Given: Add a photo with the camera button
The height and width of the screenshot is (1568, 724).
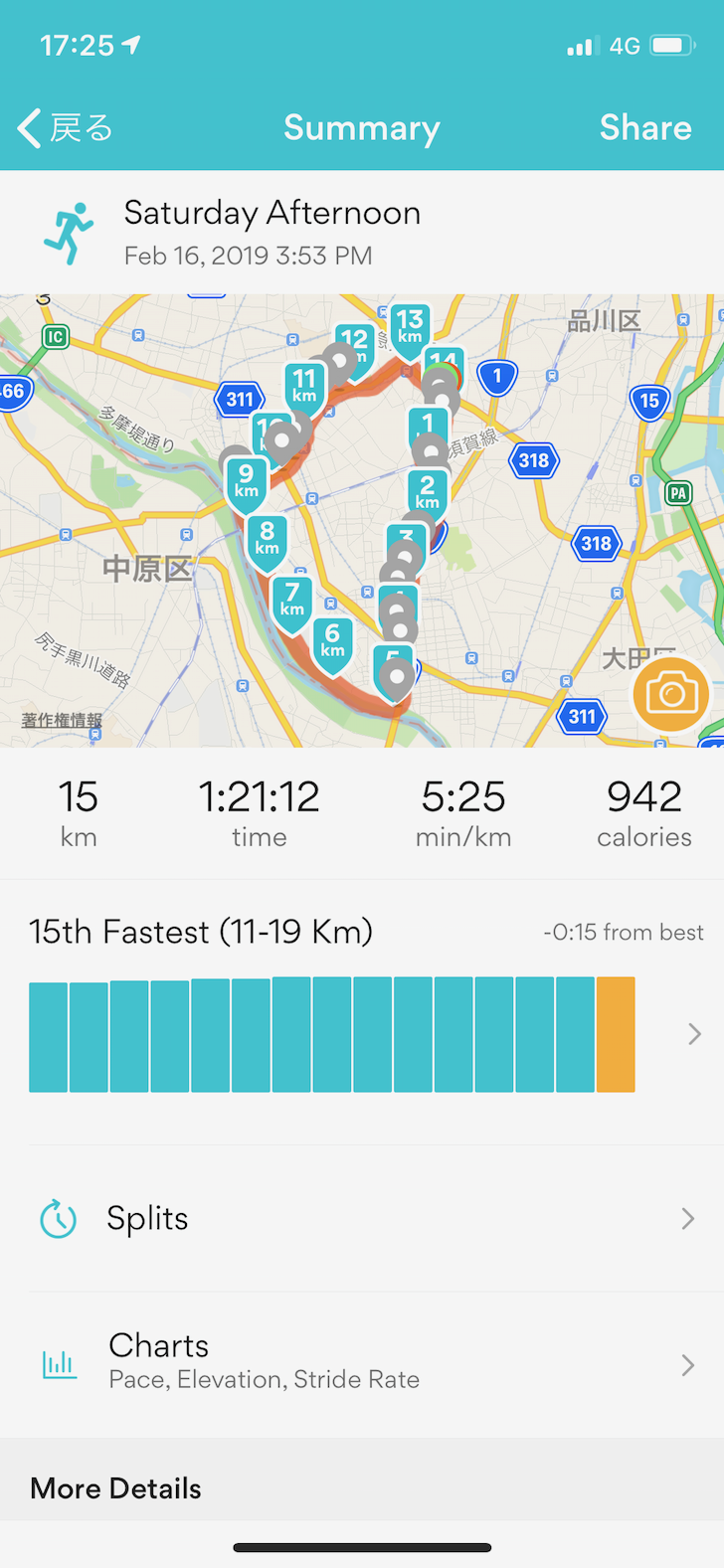Looking at the screenshot, I should pyautogui.click(x=671, y=694).
